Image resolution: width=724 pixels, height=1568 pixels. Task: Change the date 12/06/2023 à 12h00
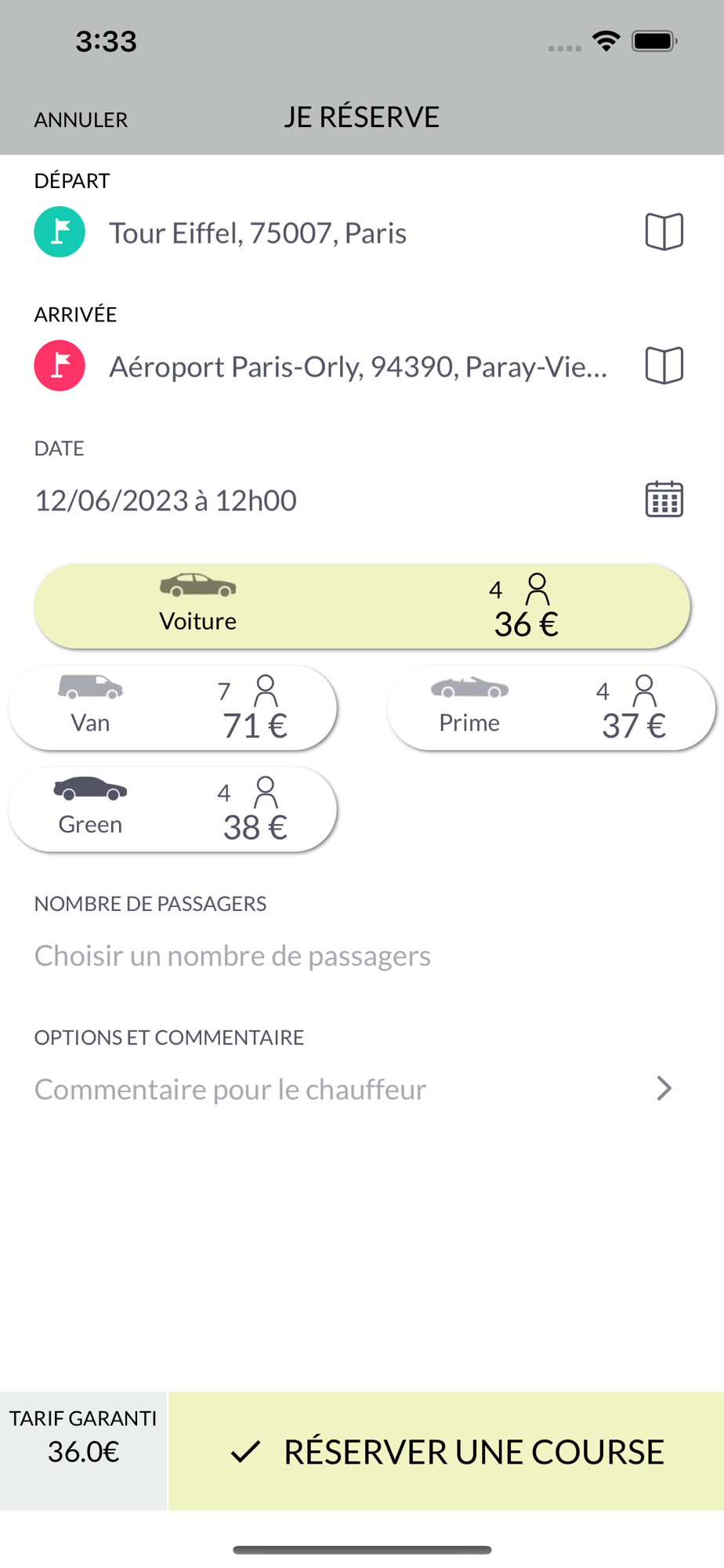point(165,500)
